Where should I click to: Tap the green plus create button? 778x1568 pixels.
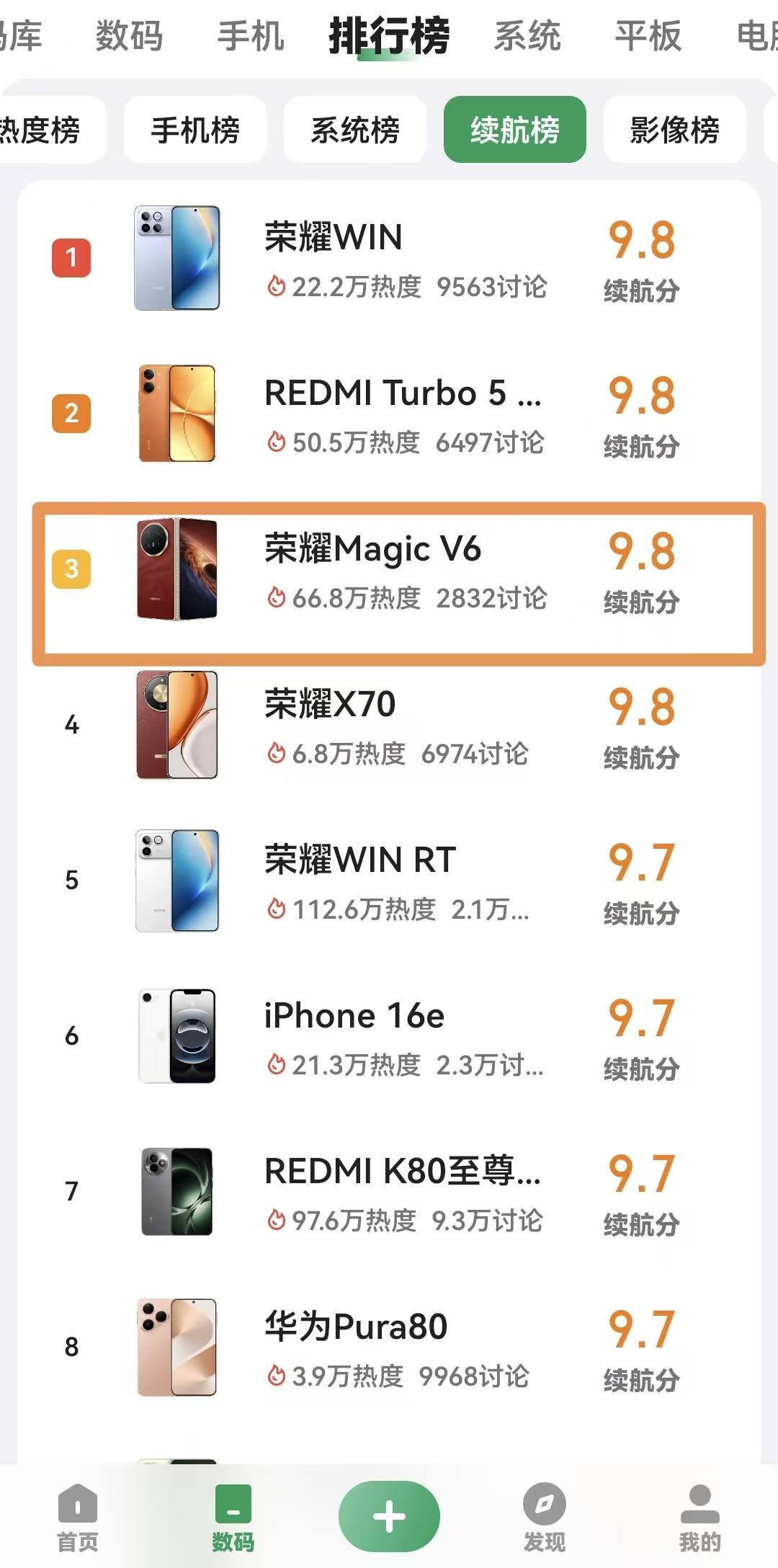click(388, 1515)
